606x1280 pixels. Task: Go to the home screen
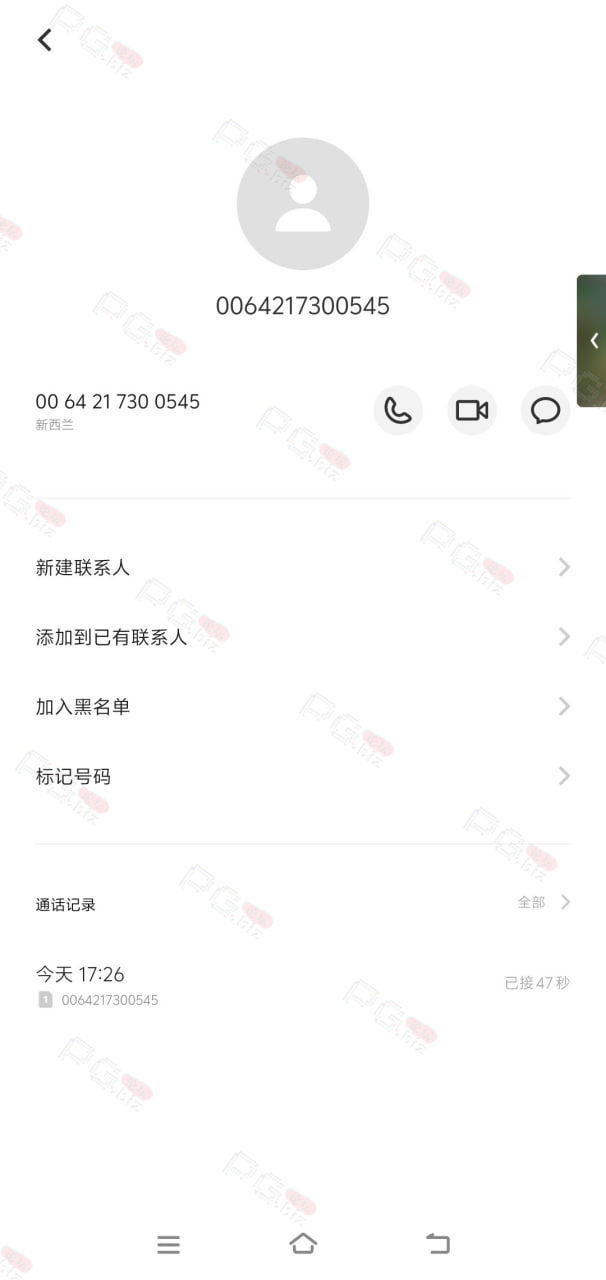coord(303,1244)
